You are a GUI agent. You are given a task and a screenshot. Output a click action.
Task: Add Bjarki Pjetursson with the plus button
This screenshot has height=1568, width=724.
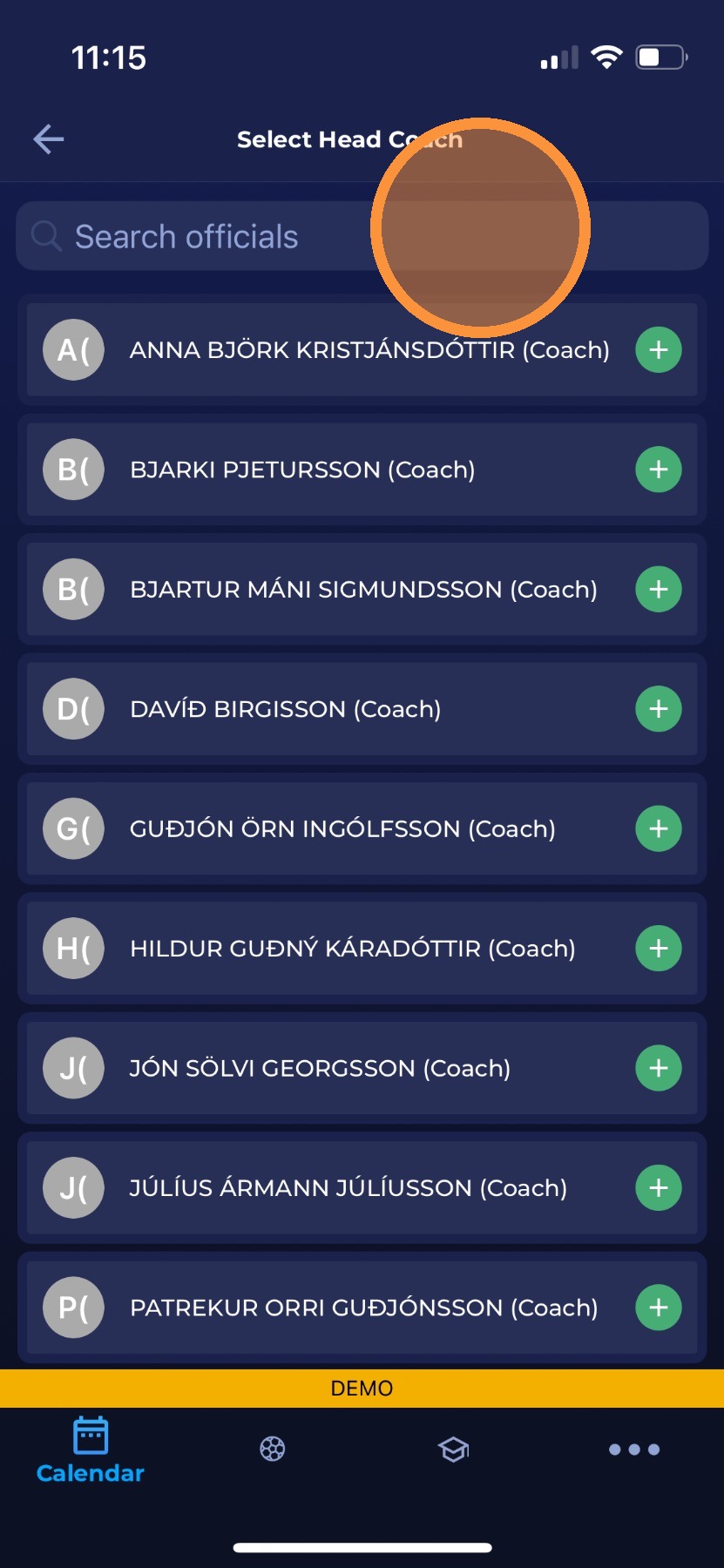point(658,470)
